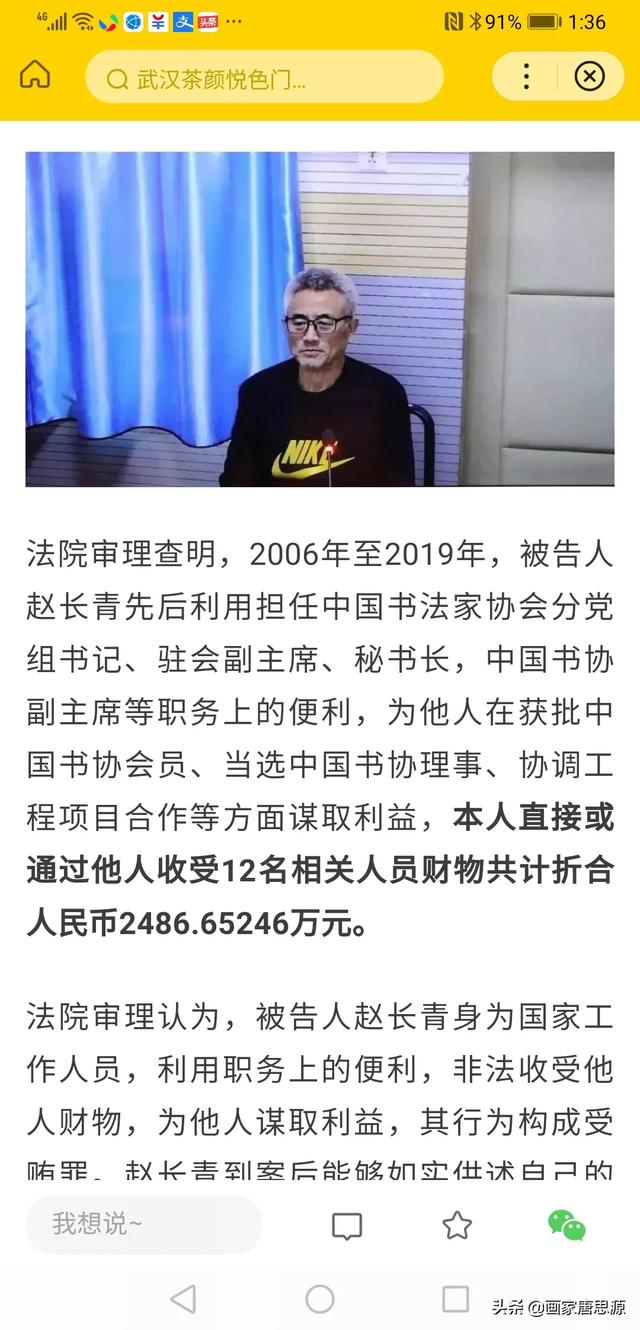Go back with the system back button
Screen dimensions: 640x1330
pyautogui.click(x=183, y=1299)
